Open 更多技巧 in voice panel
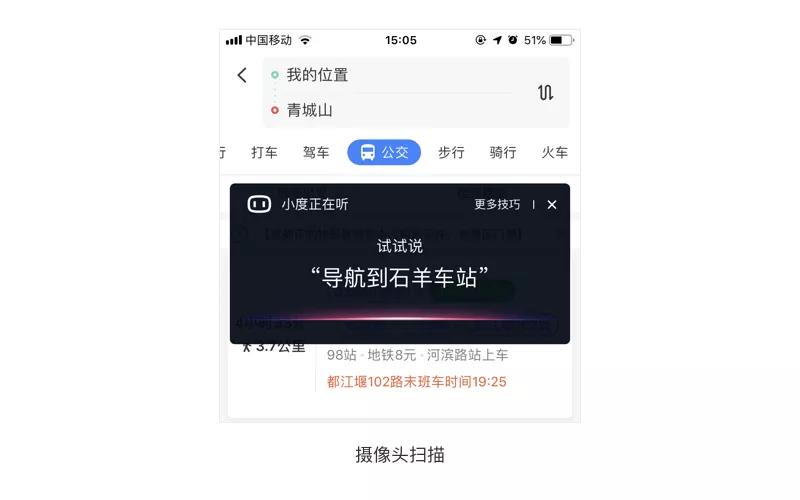This screenshot has width=800, height=500. (497, 204)
